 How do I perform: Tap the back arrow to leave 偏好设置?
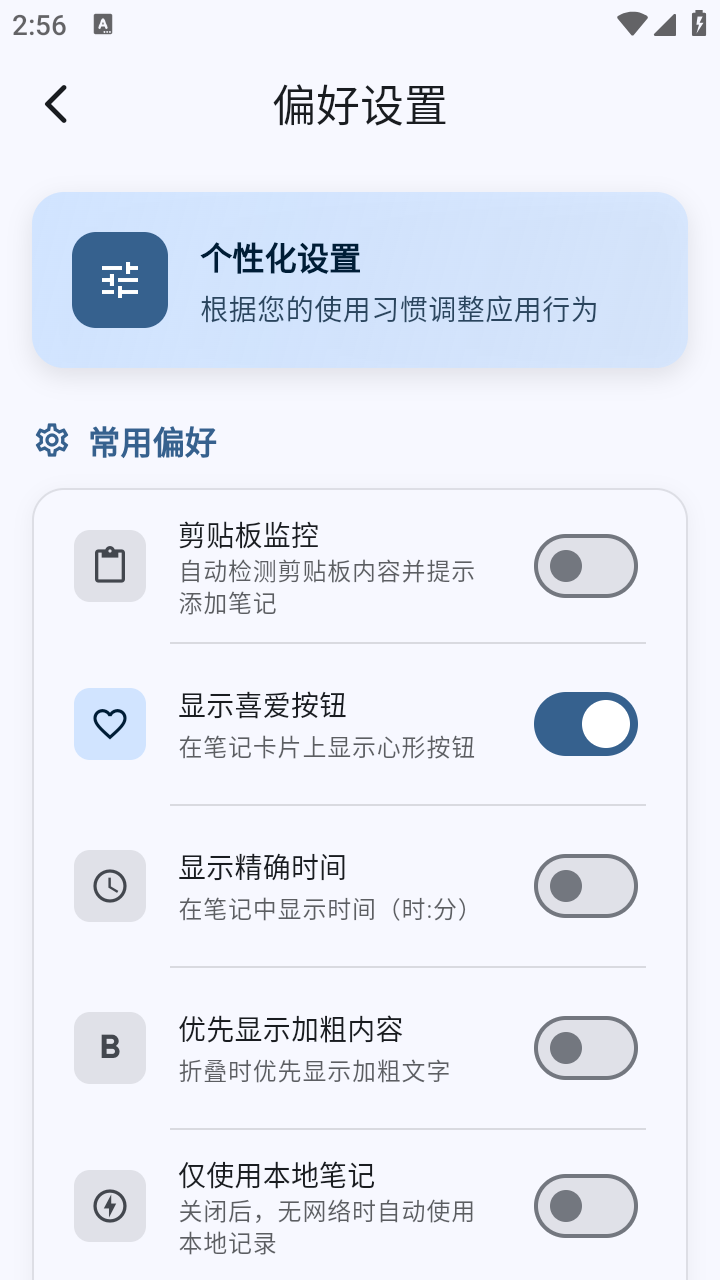click(55, 104)
